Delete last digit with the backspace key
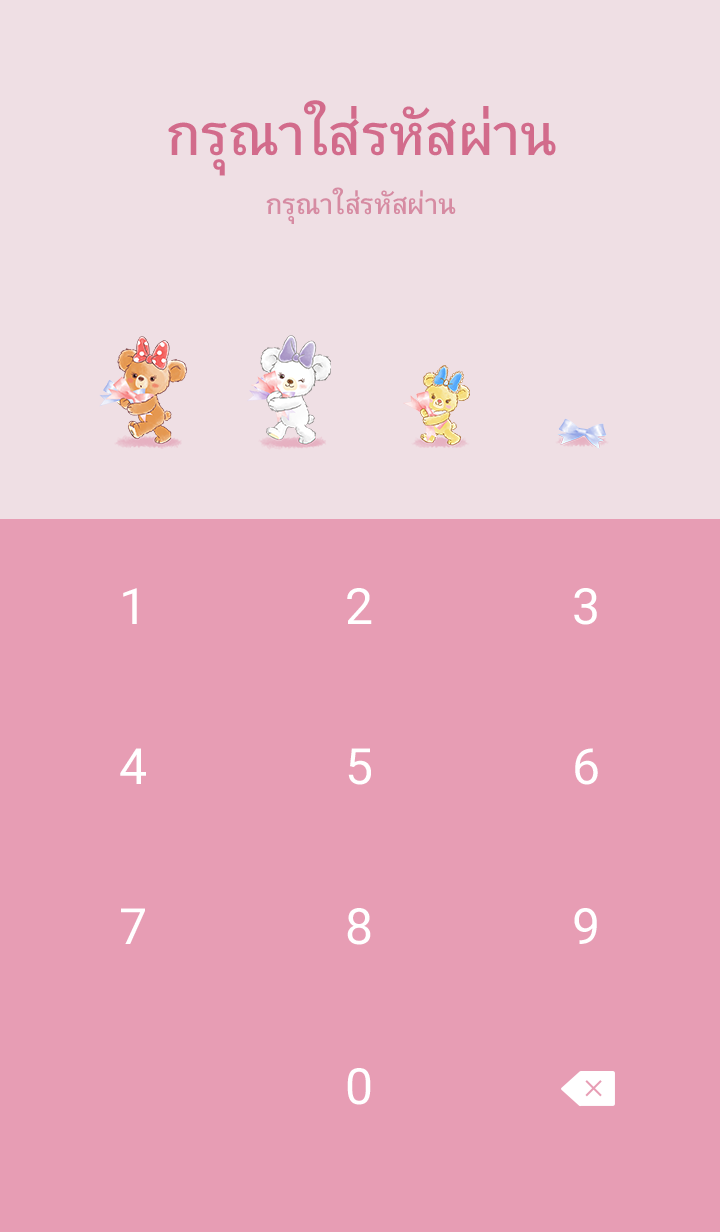Viewport: 720px width, 1232px height. coord(588,1088)
